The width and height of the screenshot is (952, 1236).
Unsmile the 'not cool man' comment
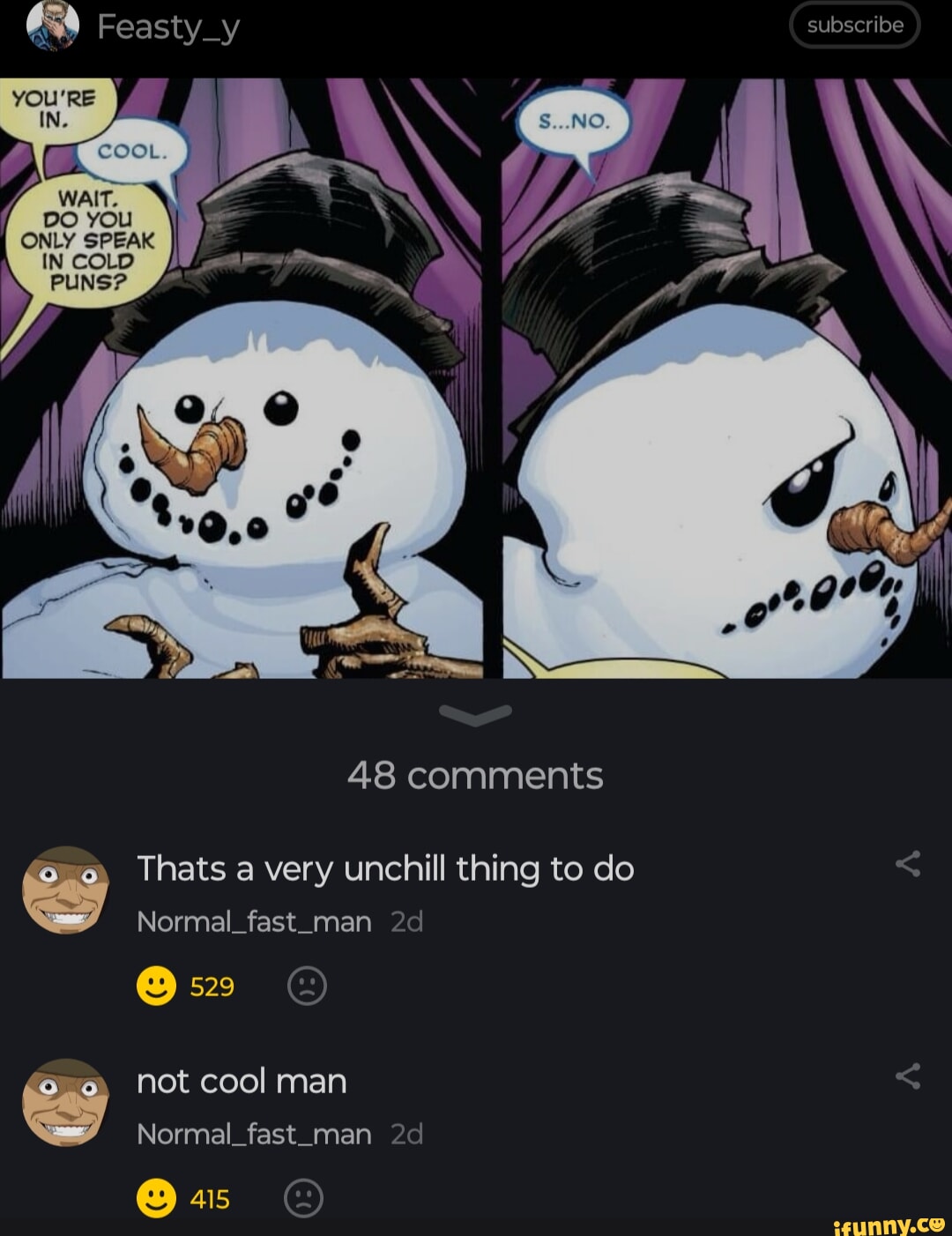click(x=304, y=1198)
